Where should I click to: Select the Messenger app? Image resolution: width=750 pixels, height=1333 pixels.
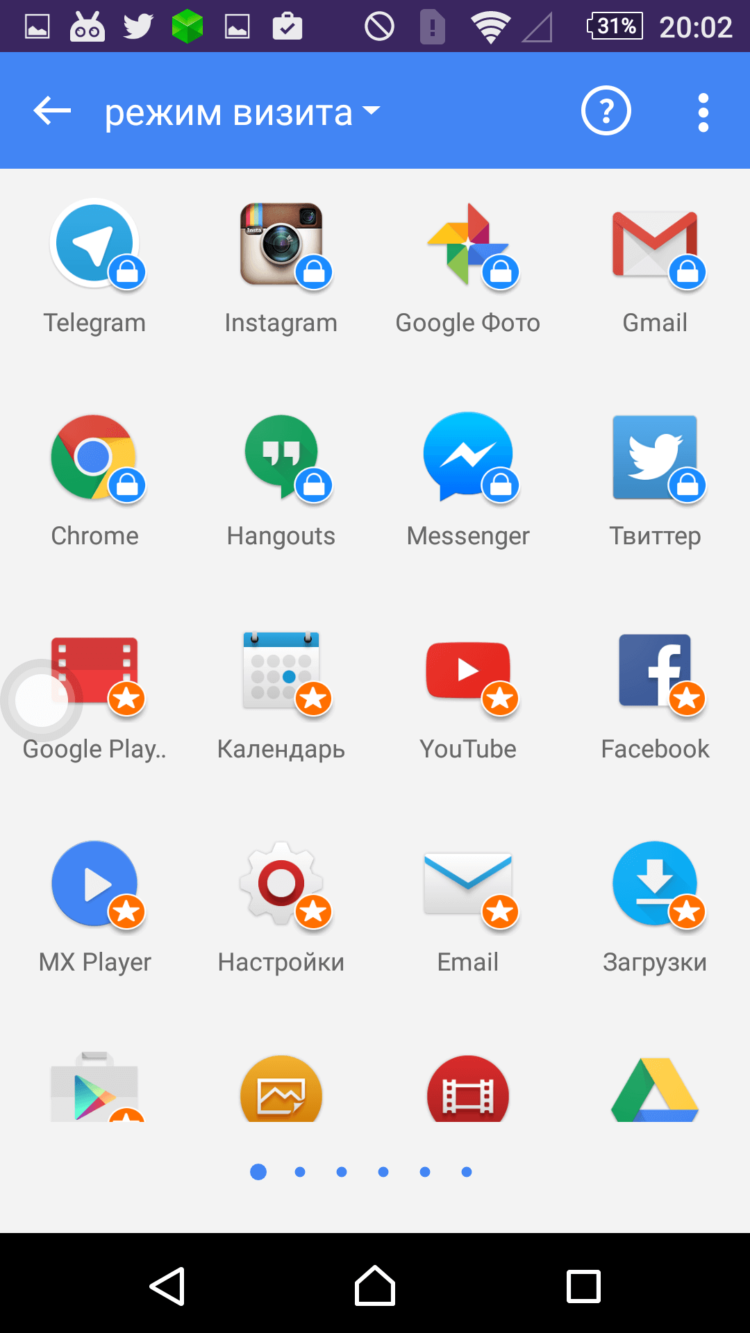pyautogui.click(x=468, y=458)
